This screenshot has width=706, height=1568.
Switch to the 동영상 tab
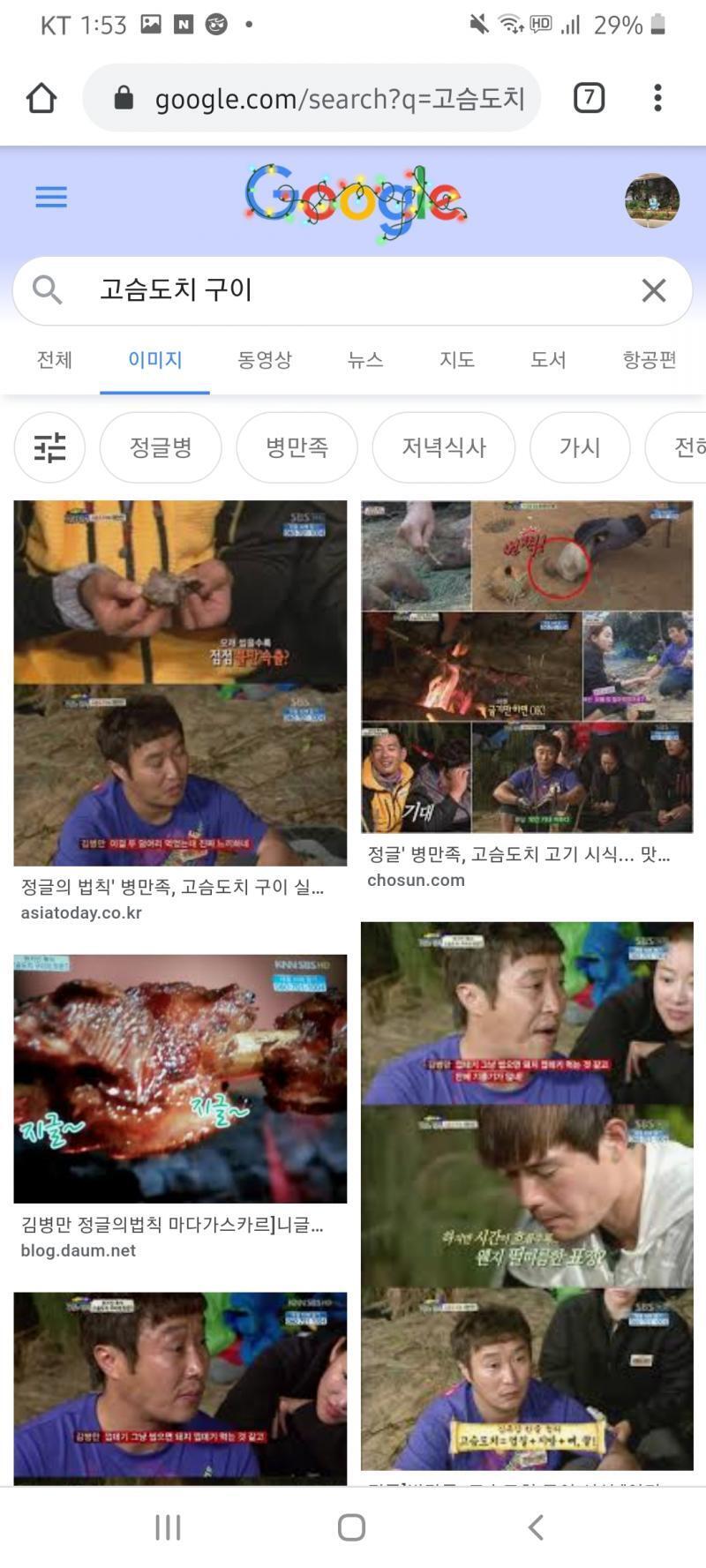click(x=265, y=360)
